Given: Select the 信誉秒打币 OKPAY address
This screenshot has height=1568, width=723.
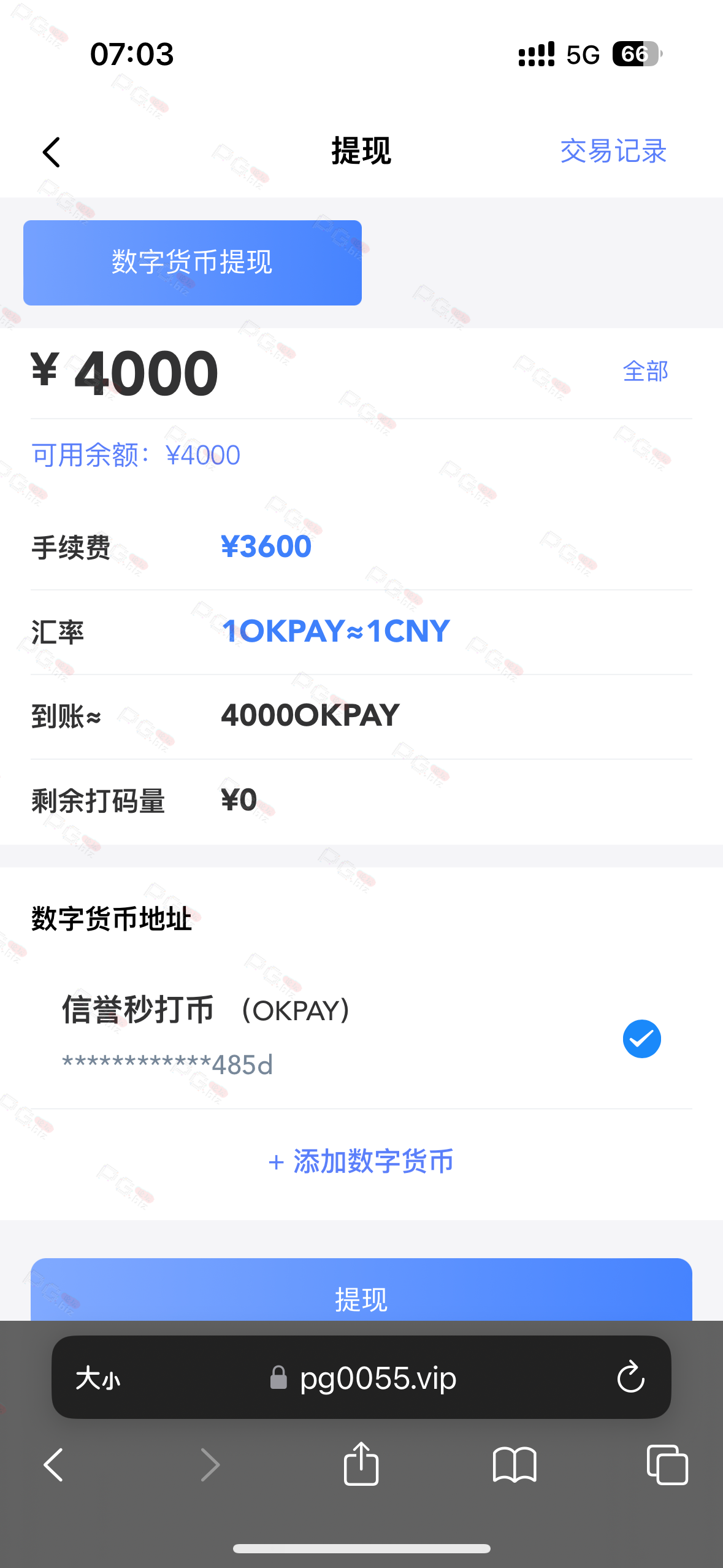Looking at the screenshot, I should pyautogui.click(x=361, y=1038).
